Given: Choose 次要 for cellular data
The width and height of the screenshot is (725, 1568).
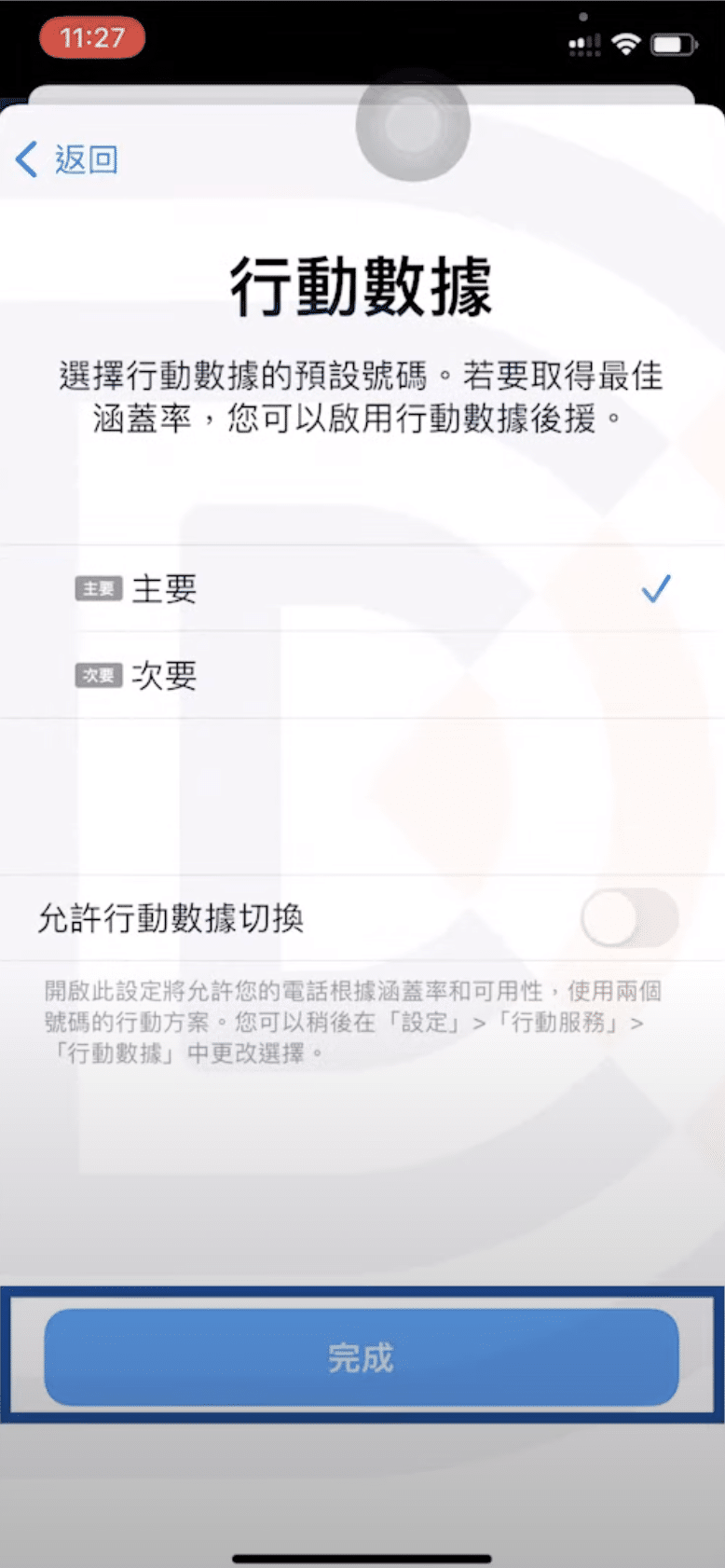Looking at the screenshot, I should (x=362, y=675).
